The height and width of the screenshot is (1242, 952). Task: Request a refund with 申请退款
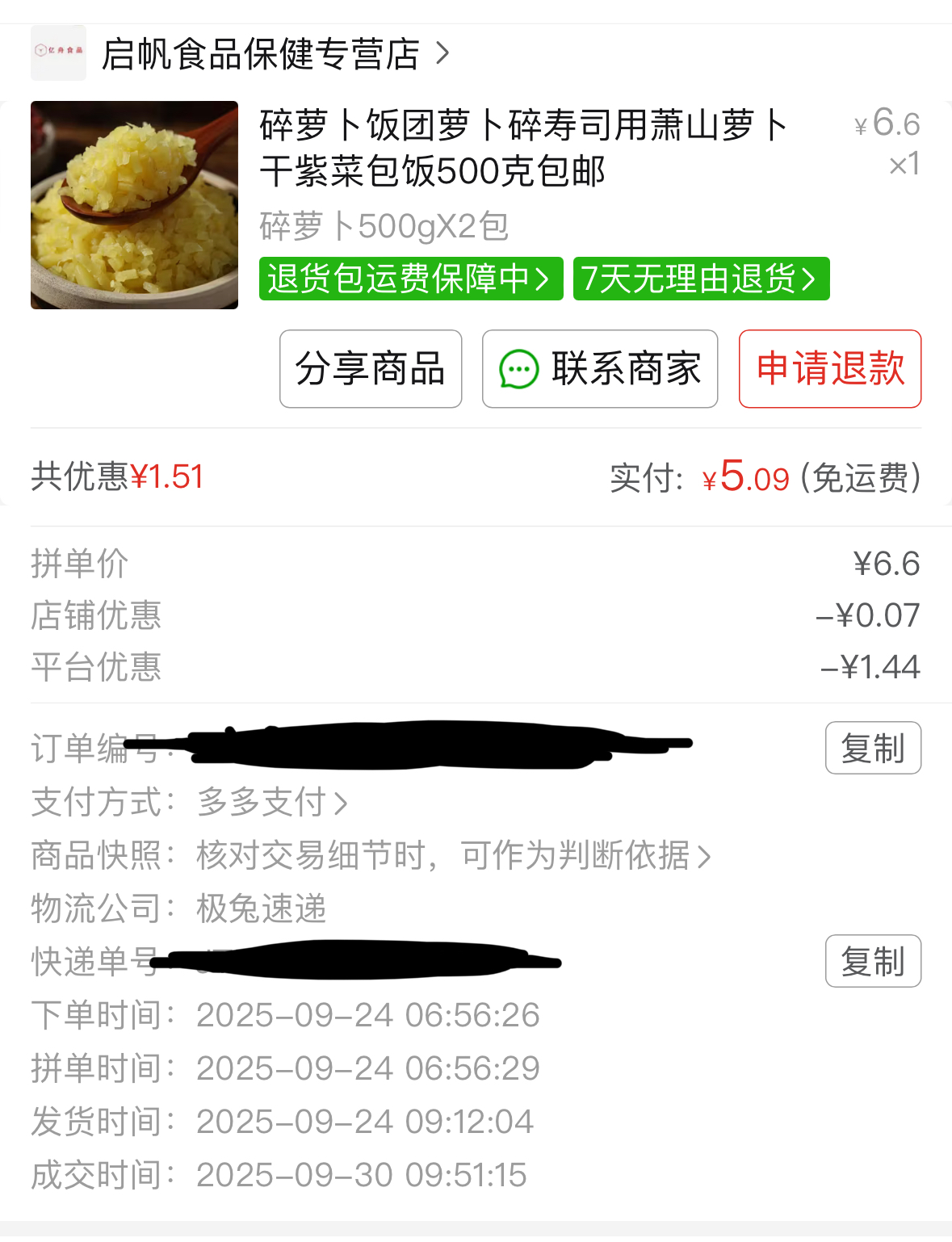tap(829, 369)
